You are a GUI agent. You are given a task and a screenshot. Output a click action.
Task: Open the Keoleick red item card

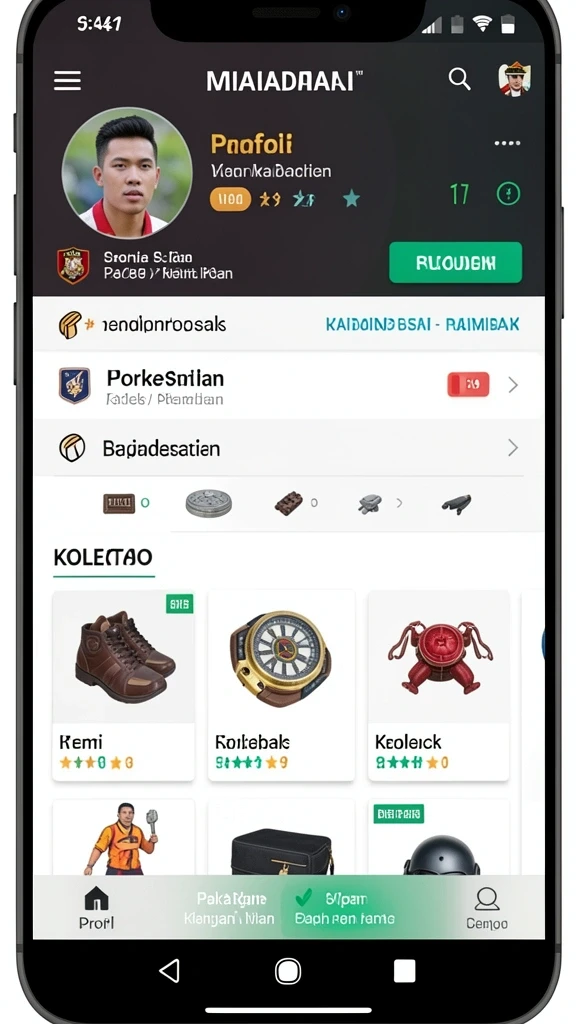(x=438, y=685)
